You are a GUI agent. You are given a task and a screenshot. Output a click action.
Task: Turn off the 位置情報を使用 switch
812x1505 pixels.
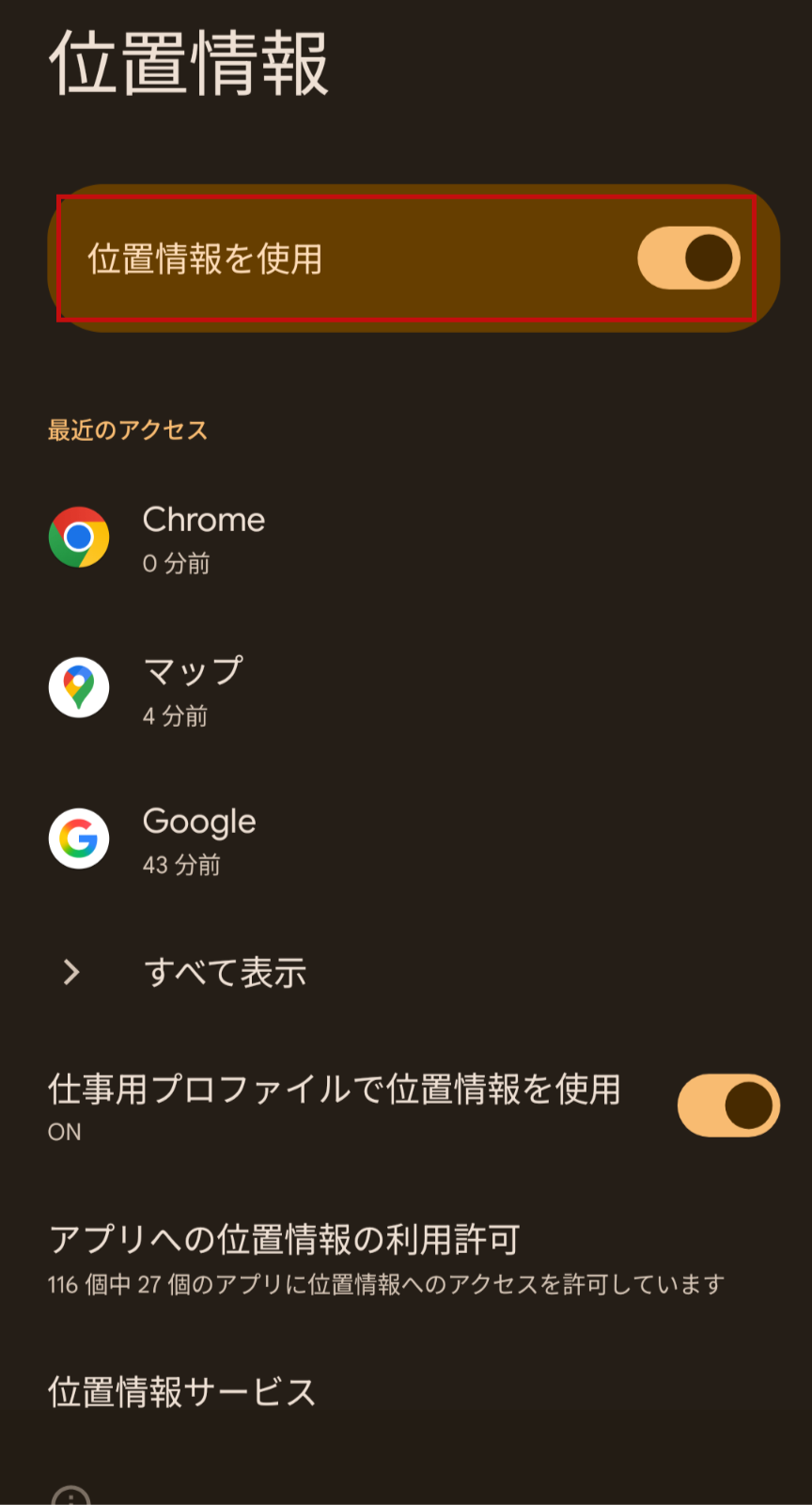coord(688,259)
